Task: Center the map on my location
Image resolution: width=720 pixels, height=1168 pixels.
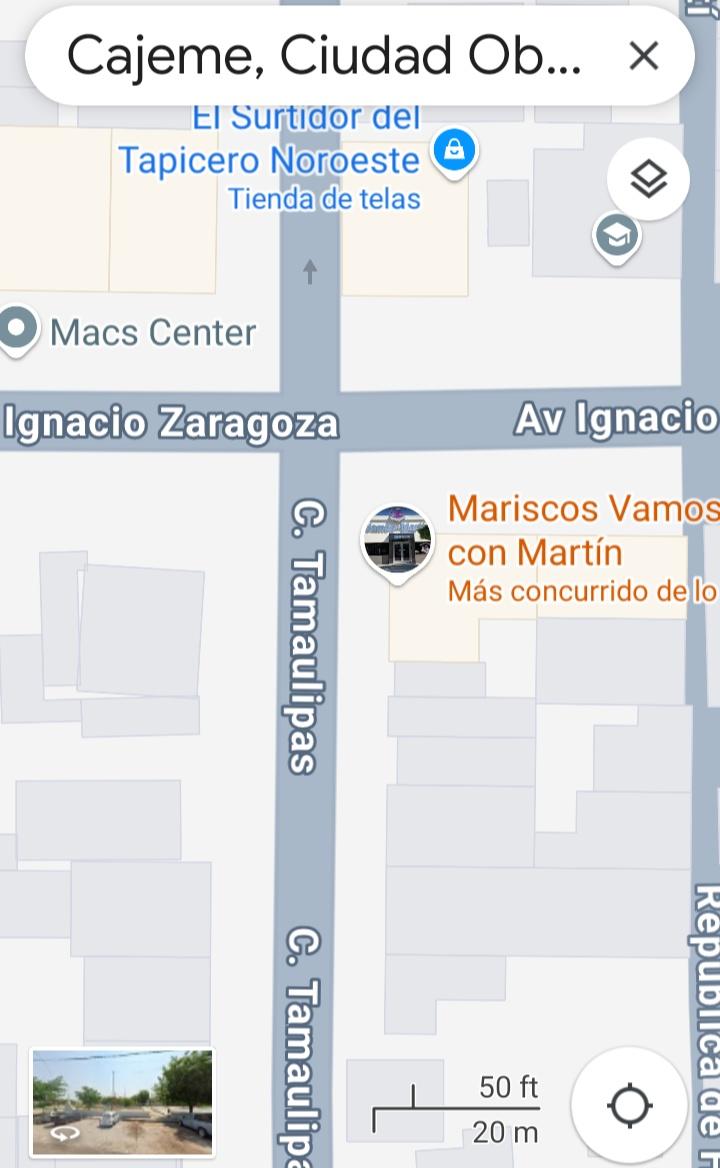Action: click(x=630, y=1105)
